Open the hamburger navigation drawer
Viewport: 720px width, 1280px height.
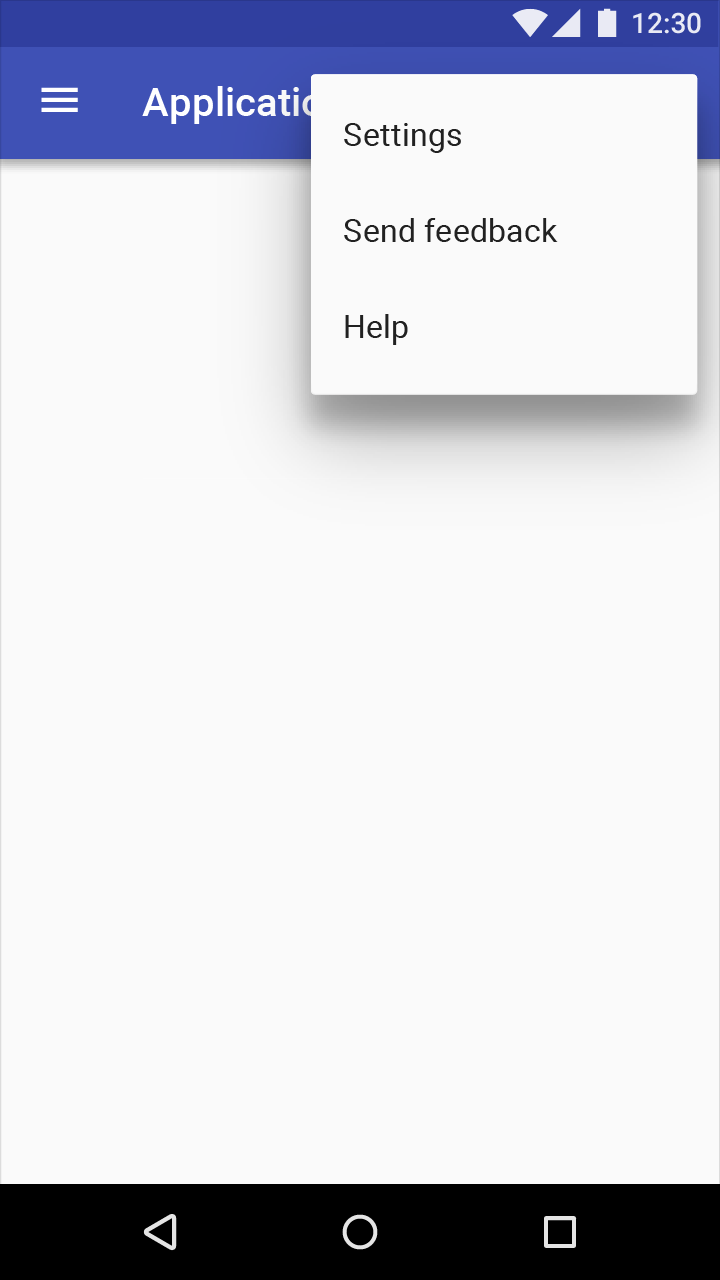(60, 101)
